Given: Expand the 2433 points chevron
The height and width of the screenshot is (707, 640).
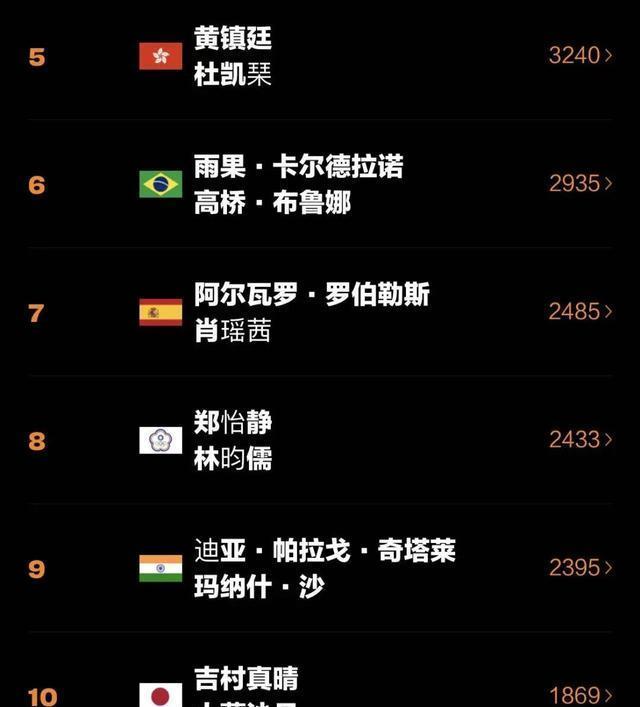Looking at the screenshot, I should point(608,440).
